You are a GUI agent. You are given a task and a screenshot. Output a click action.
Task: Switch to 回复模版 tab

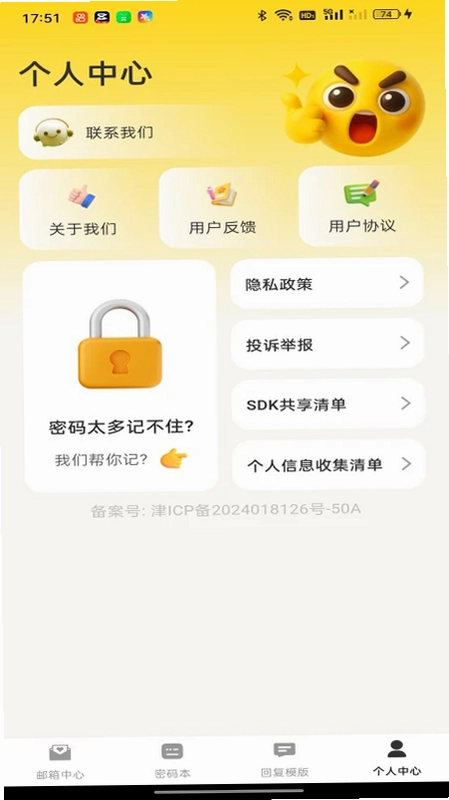click(x=285, y=760)
